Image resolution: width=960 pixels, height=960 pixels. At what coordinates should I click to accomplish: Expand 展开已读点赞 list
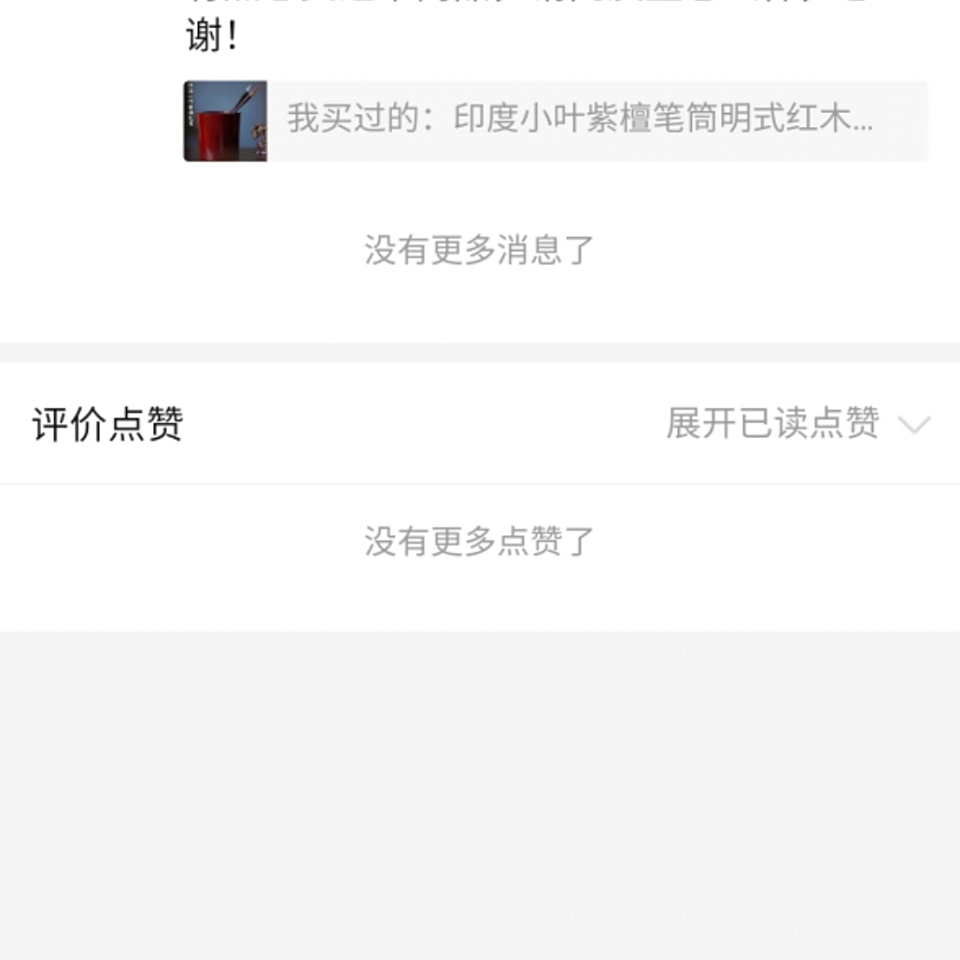click(796, 424)
